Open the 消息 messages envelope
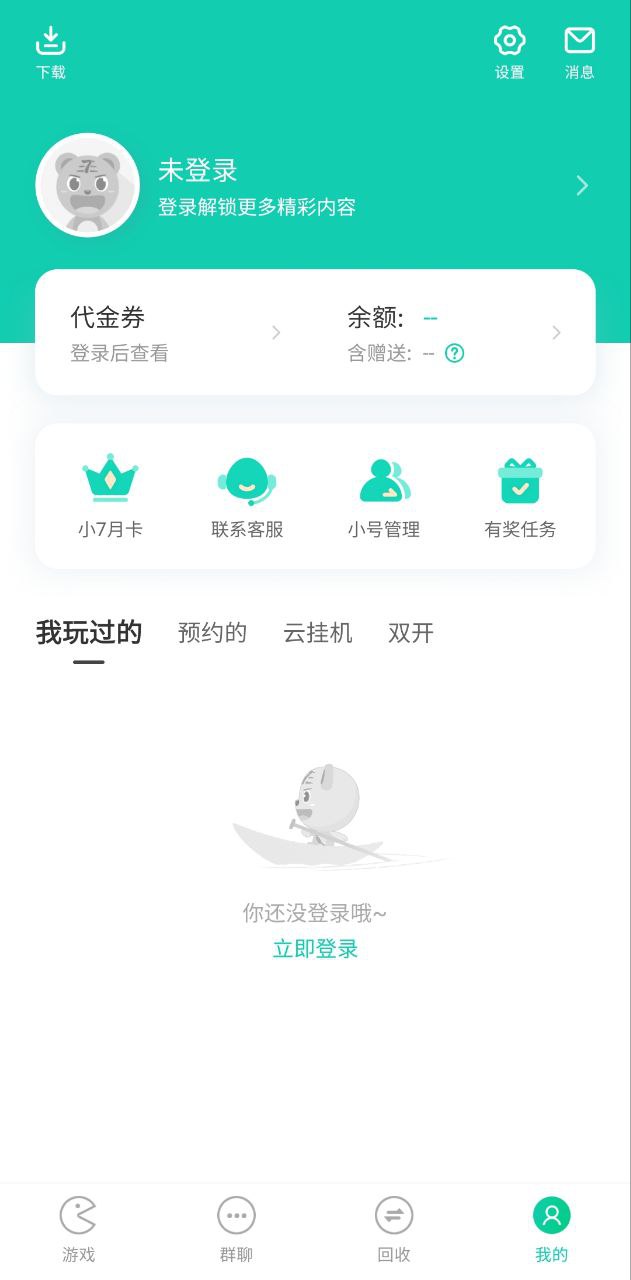 (x=579, y=52)
